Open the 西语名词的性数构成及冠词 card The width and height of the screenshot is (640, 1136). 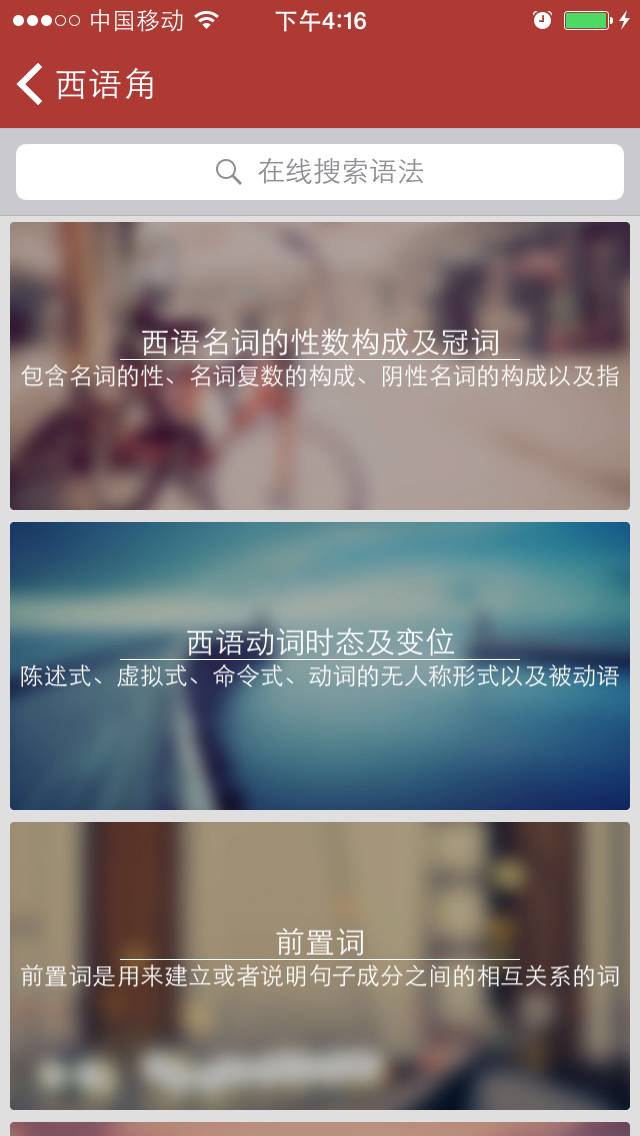tap(320, 365)
